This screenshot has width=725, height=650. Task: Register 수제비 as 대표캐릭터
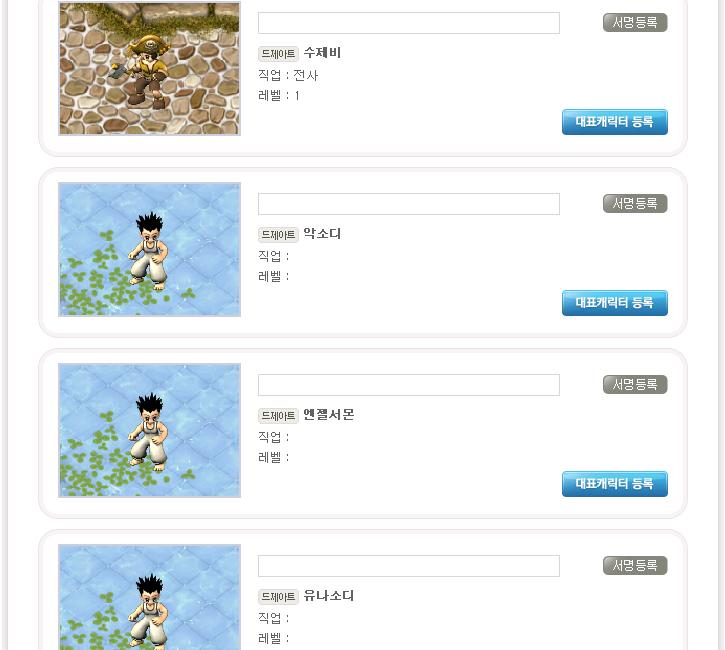[614, 122]
